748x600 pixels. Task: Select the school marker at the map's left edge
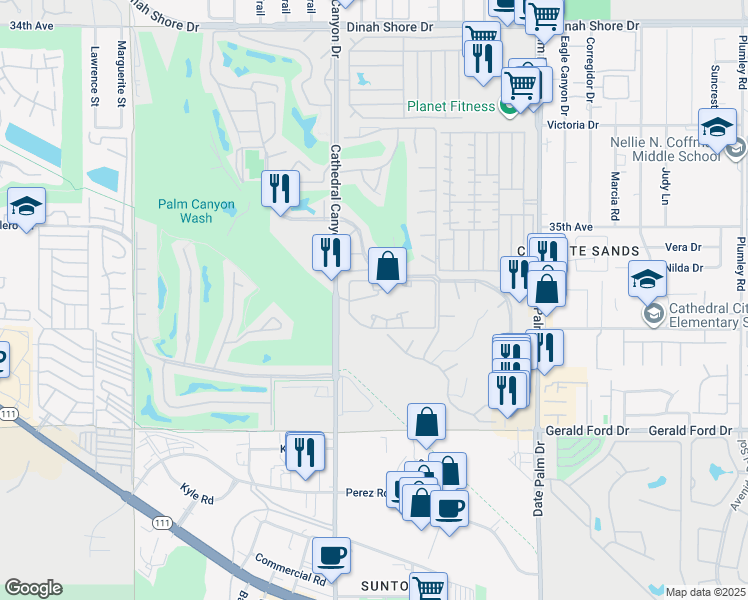click(26, 207)
